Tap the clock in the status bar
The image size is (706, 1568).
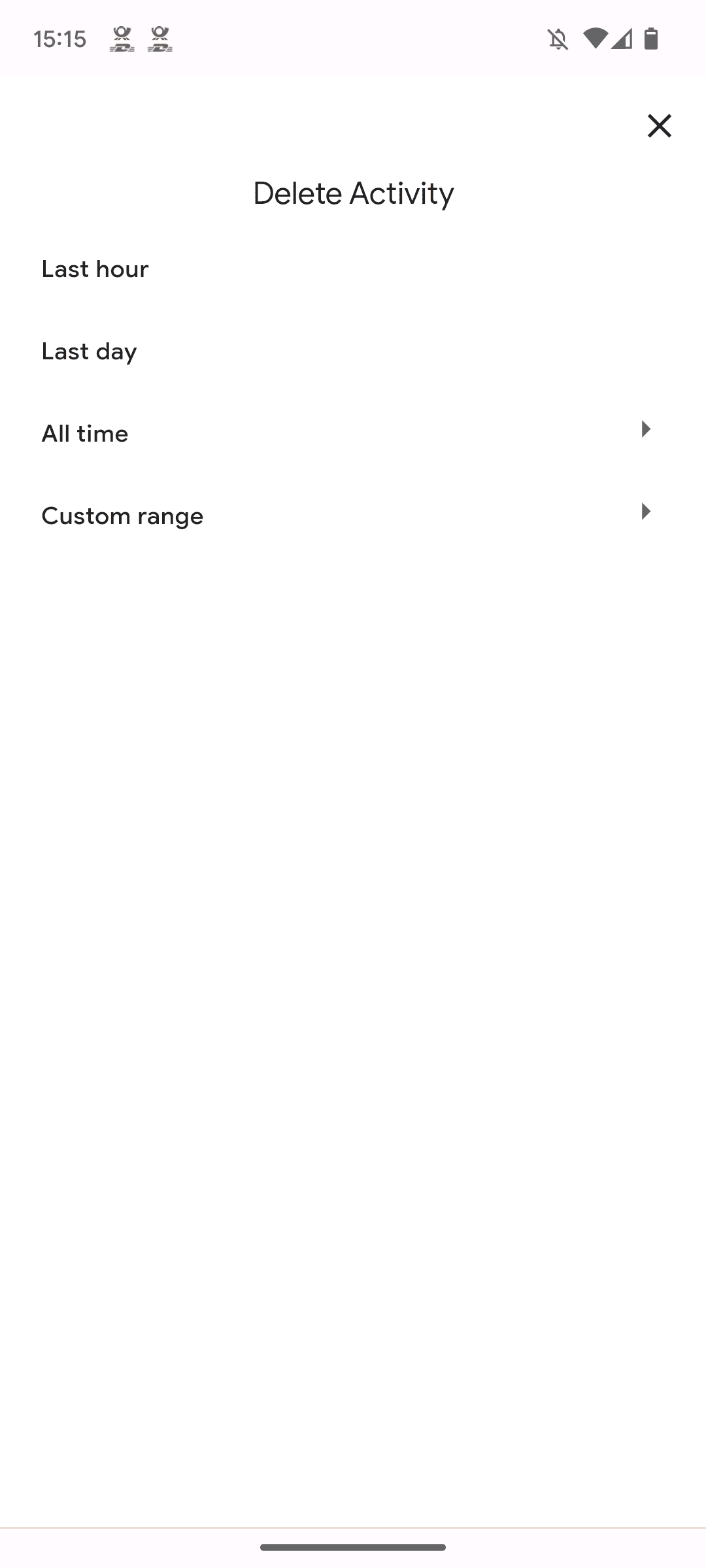pyautogui.click(x=60, y=39)
